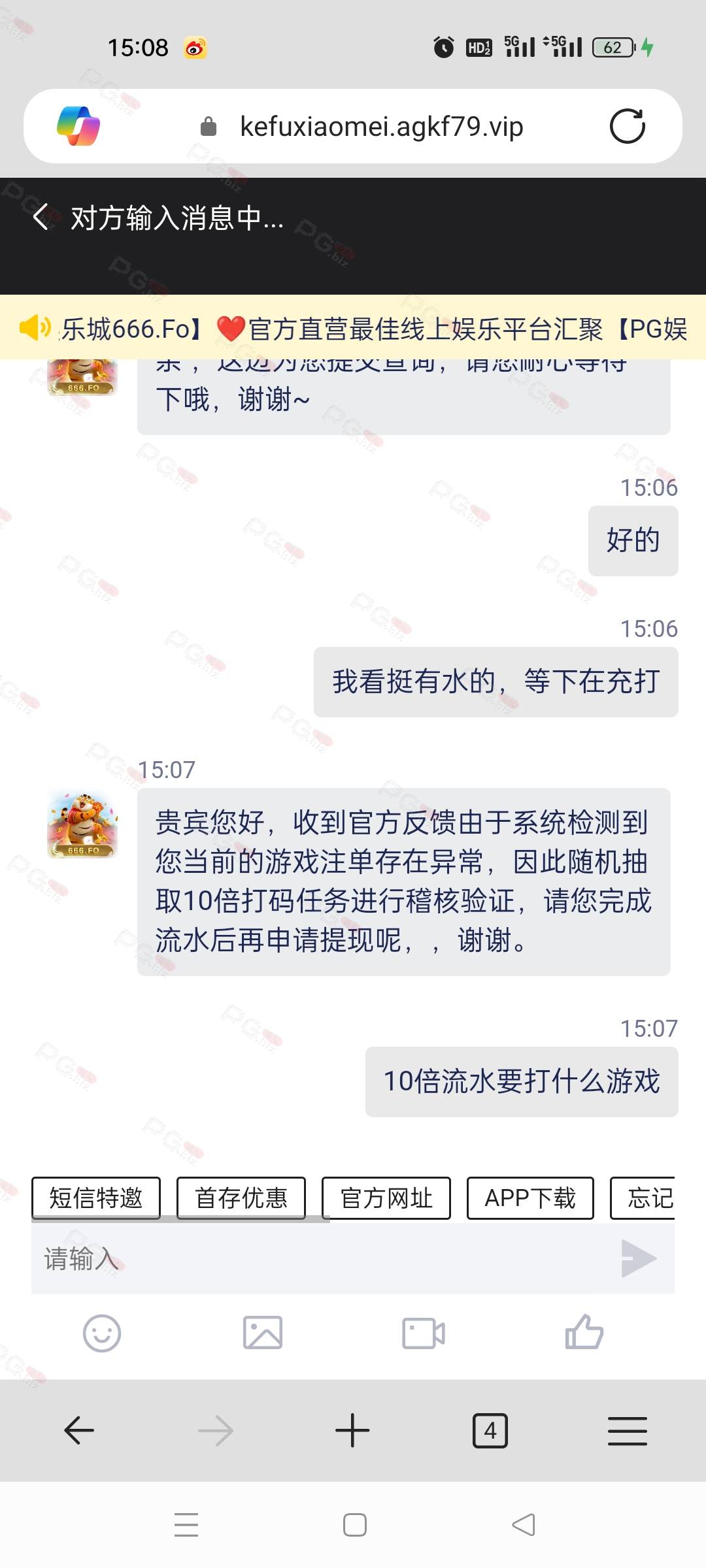The image size is (706, 1568).
Task: Rate the service with the thumbs-up icon
Action: click(584, 1331)
